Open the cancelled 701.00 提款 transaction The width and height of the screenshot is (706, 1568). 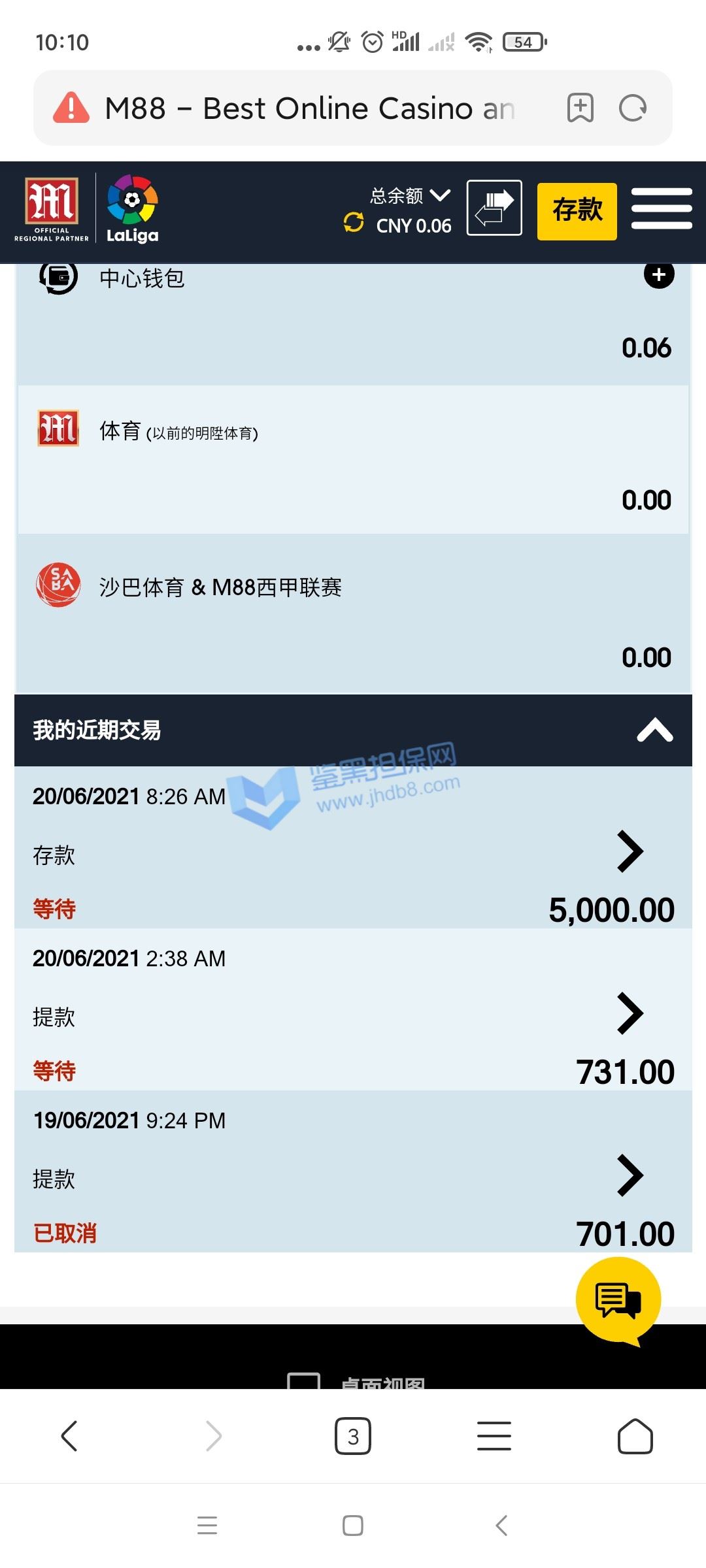point(630,1175)
